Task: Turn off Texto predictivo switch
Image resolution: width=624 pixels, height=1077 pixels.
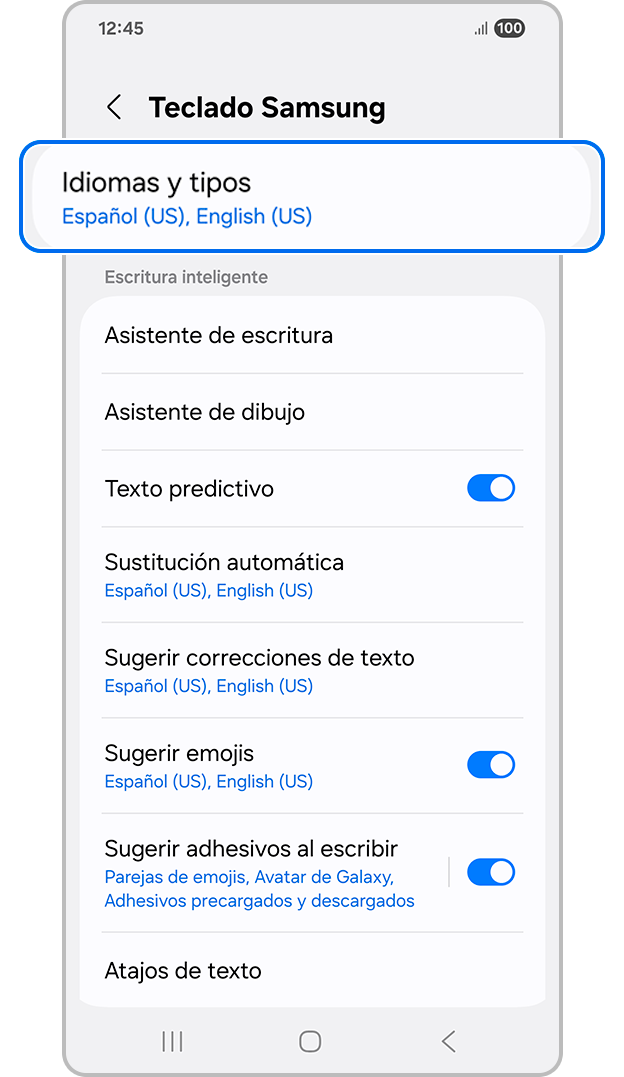Action: tap(490, 488)
